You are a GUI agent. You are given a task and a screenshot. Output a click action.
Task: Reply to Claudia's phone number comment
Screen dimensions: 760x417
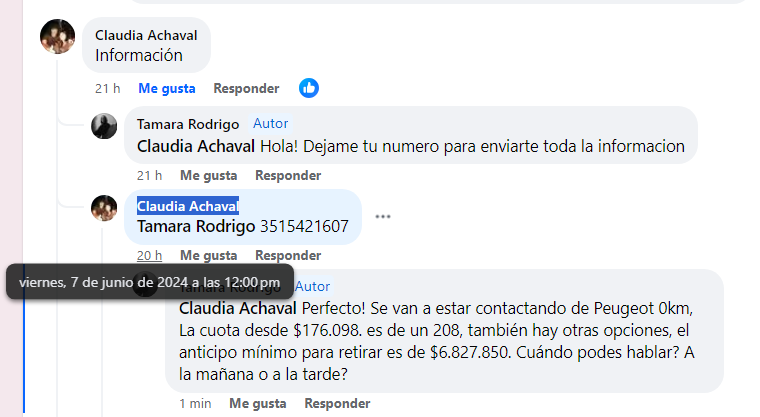coord(287,255)
